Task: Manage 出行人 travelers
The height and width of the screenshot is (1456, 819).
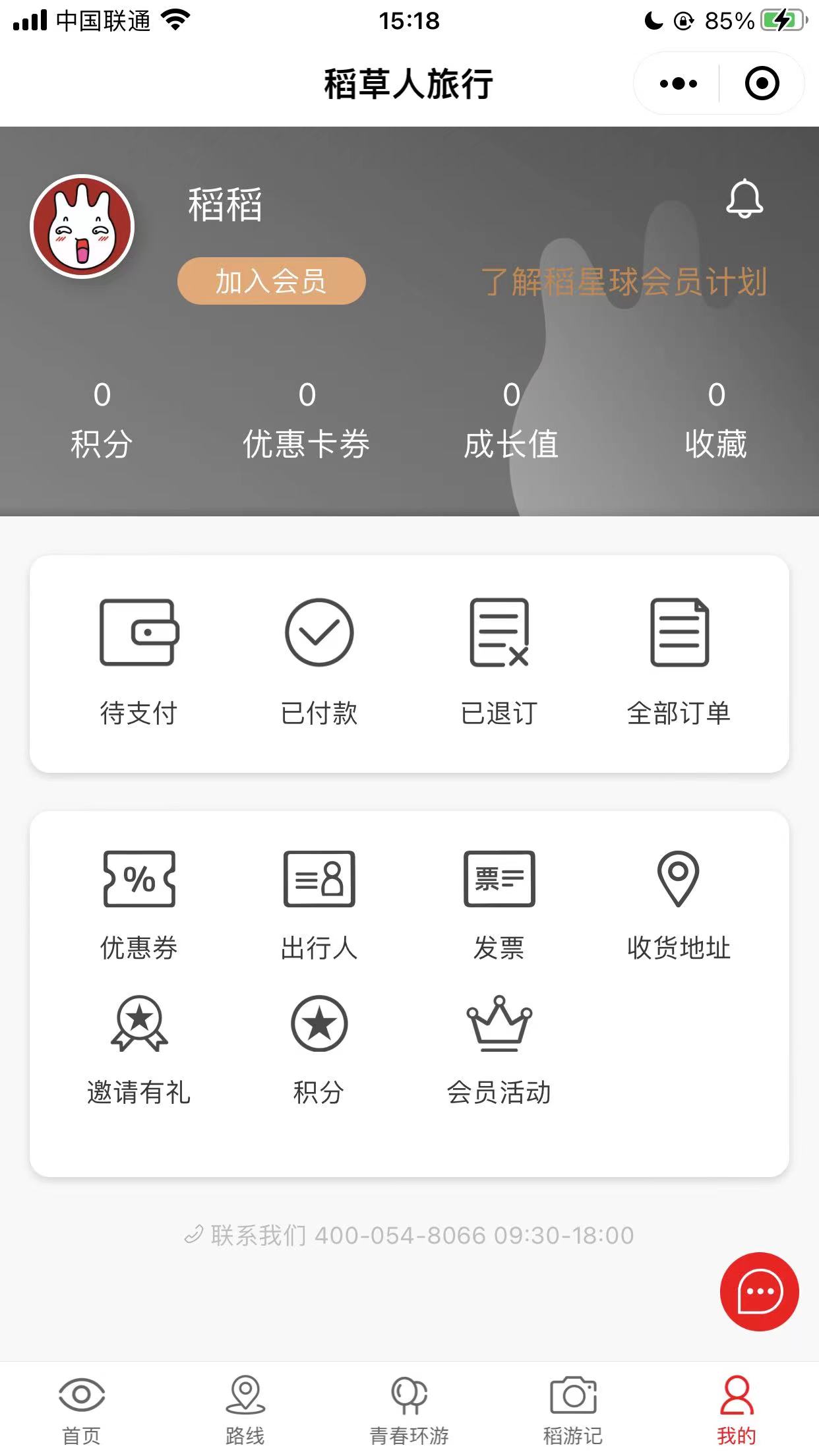Action: click(x=319, y=905)
